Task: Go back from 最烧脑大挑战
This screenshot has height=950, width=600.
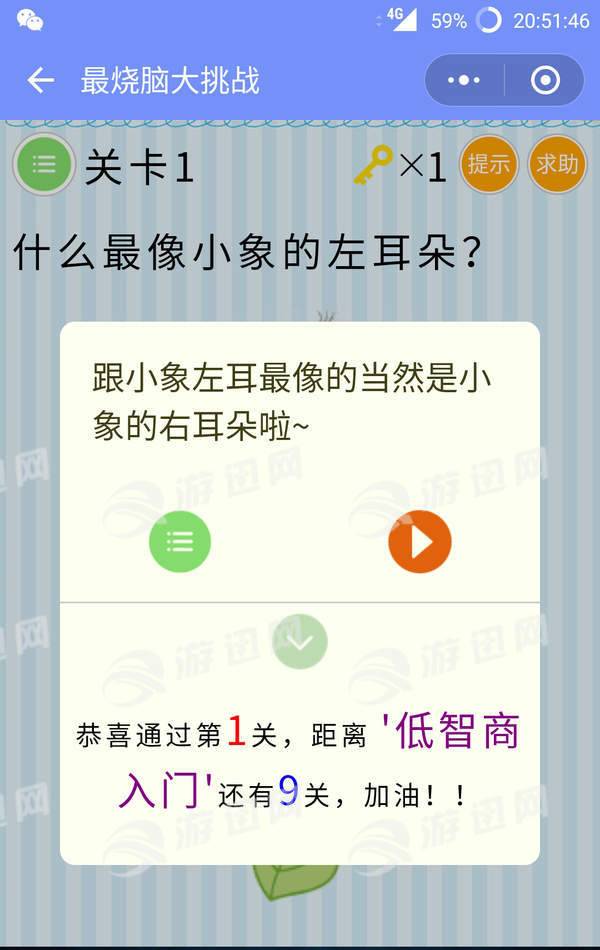Action: pos(40,81)
